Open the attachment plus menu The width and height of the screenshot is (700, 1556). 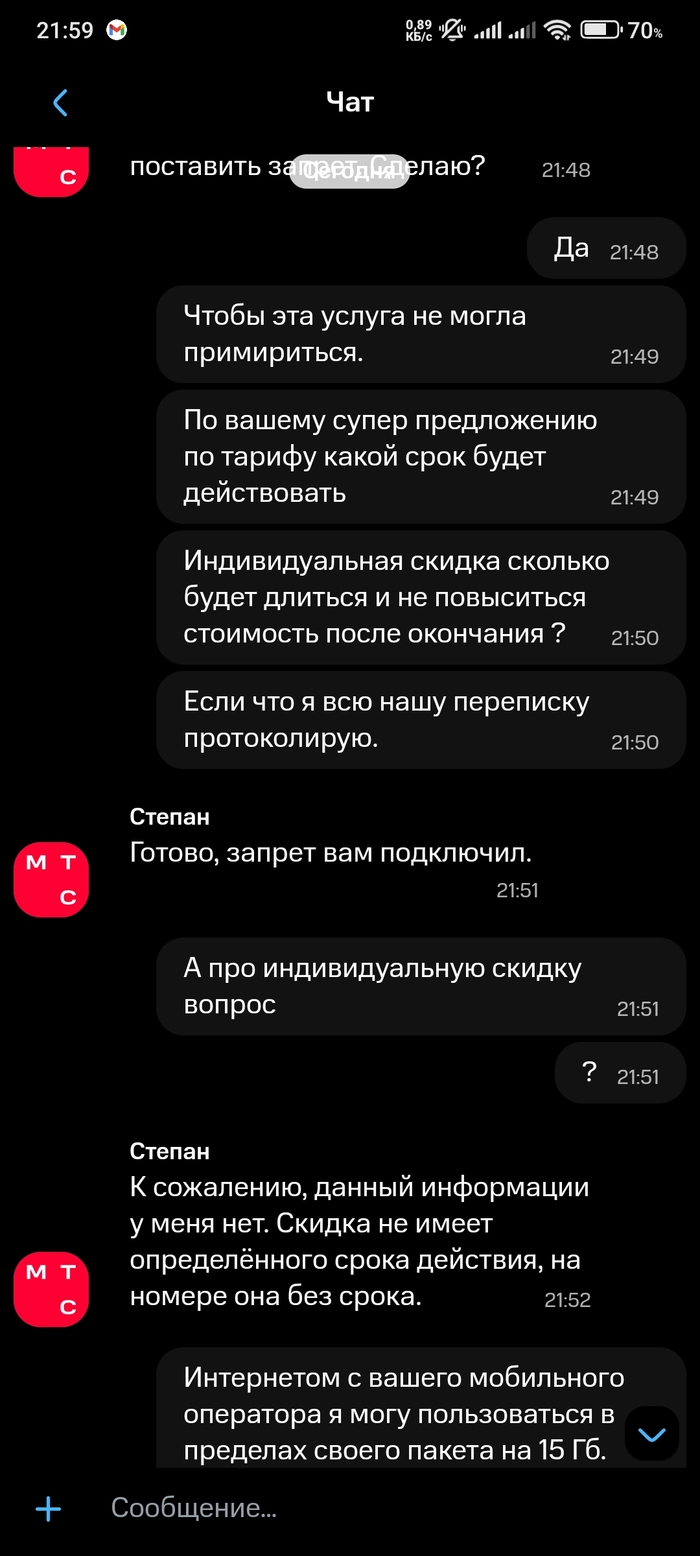point(48,1509)
